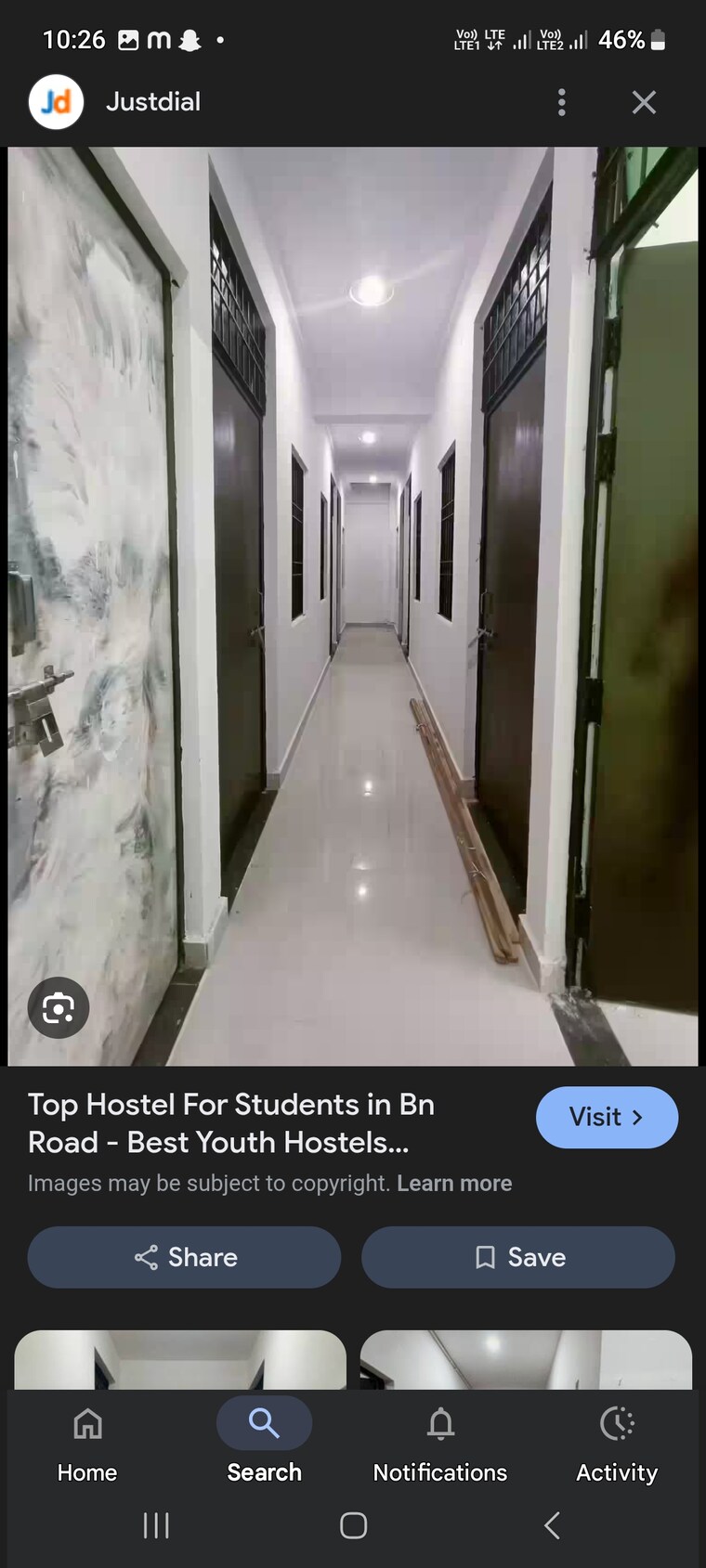Screen dimensions: 706x1568
Task: Tap the Save bookmark icon
Action: point(484,1257)
